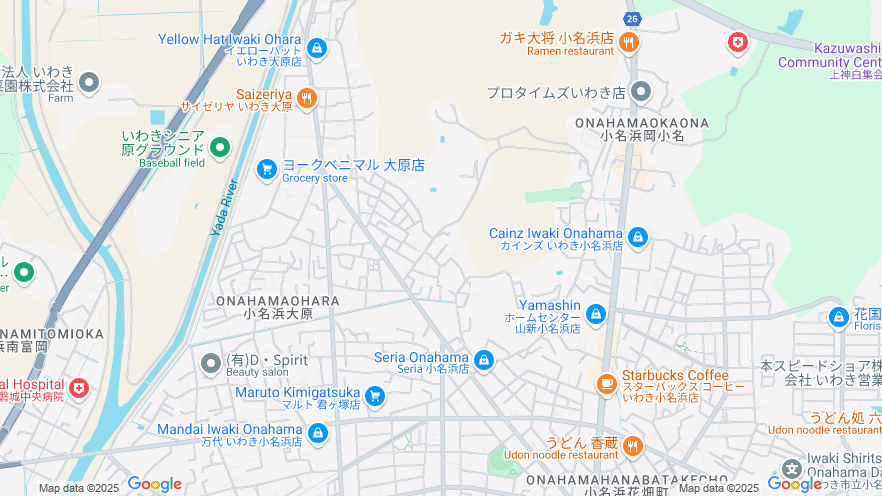The image size is (882, 496).
Task: Tap the ヨークベニマル 大原店 grocery store pin
Action: tap(266, 169)
